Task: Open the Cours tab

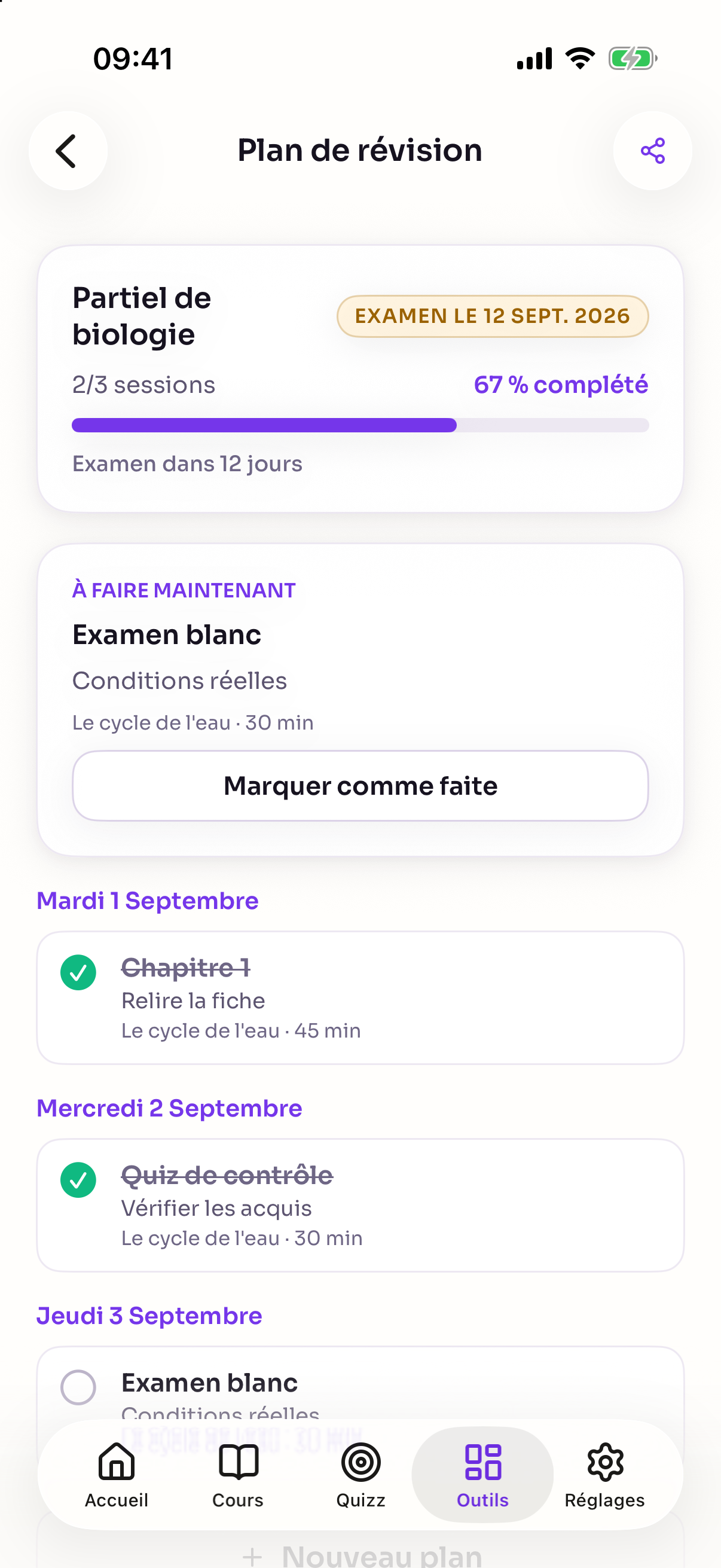Action: (x=238, y=1475)
